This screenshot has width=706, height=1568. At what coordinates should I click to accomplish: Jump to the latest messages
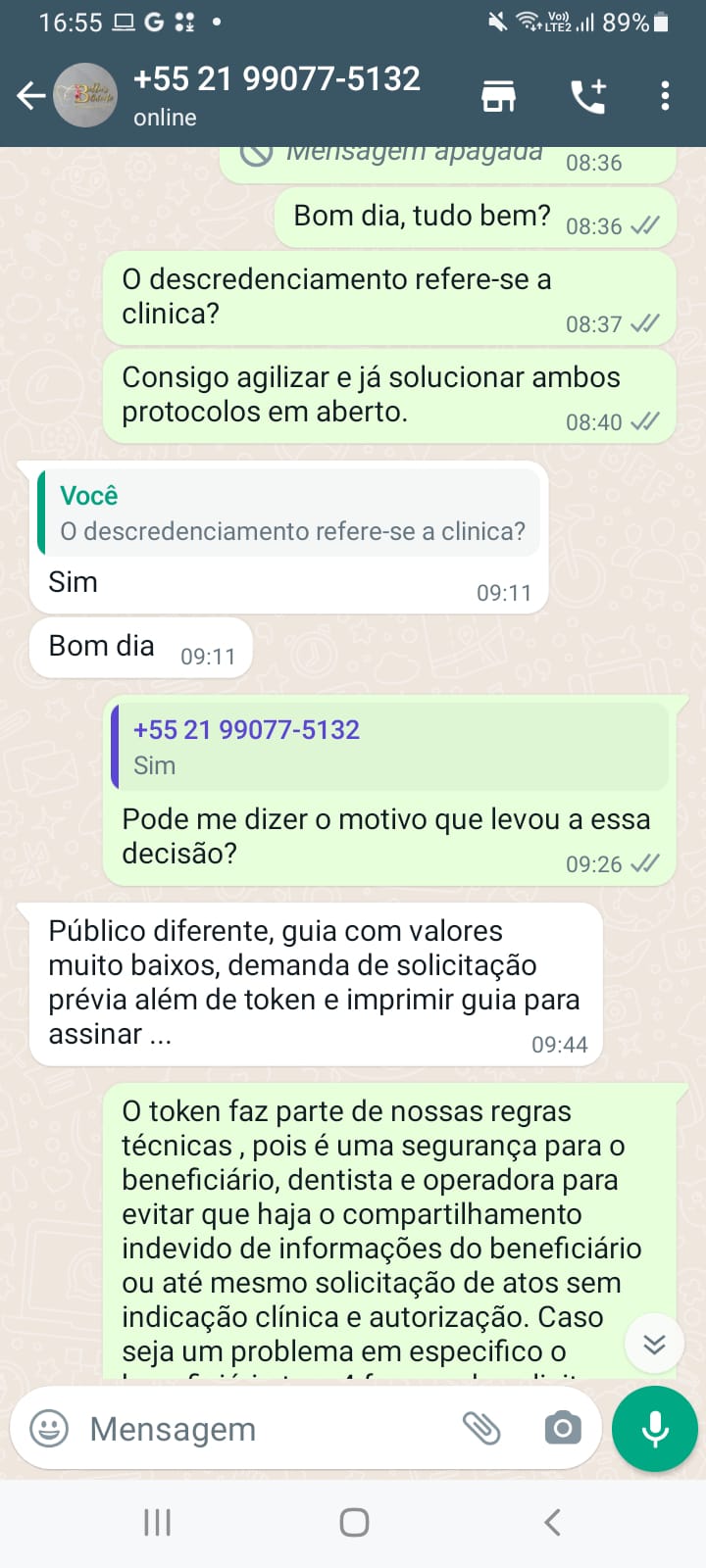click(654, 1343)
